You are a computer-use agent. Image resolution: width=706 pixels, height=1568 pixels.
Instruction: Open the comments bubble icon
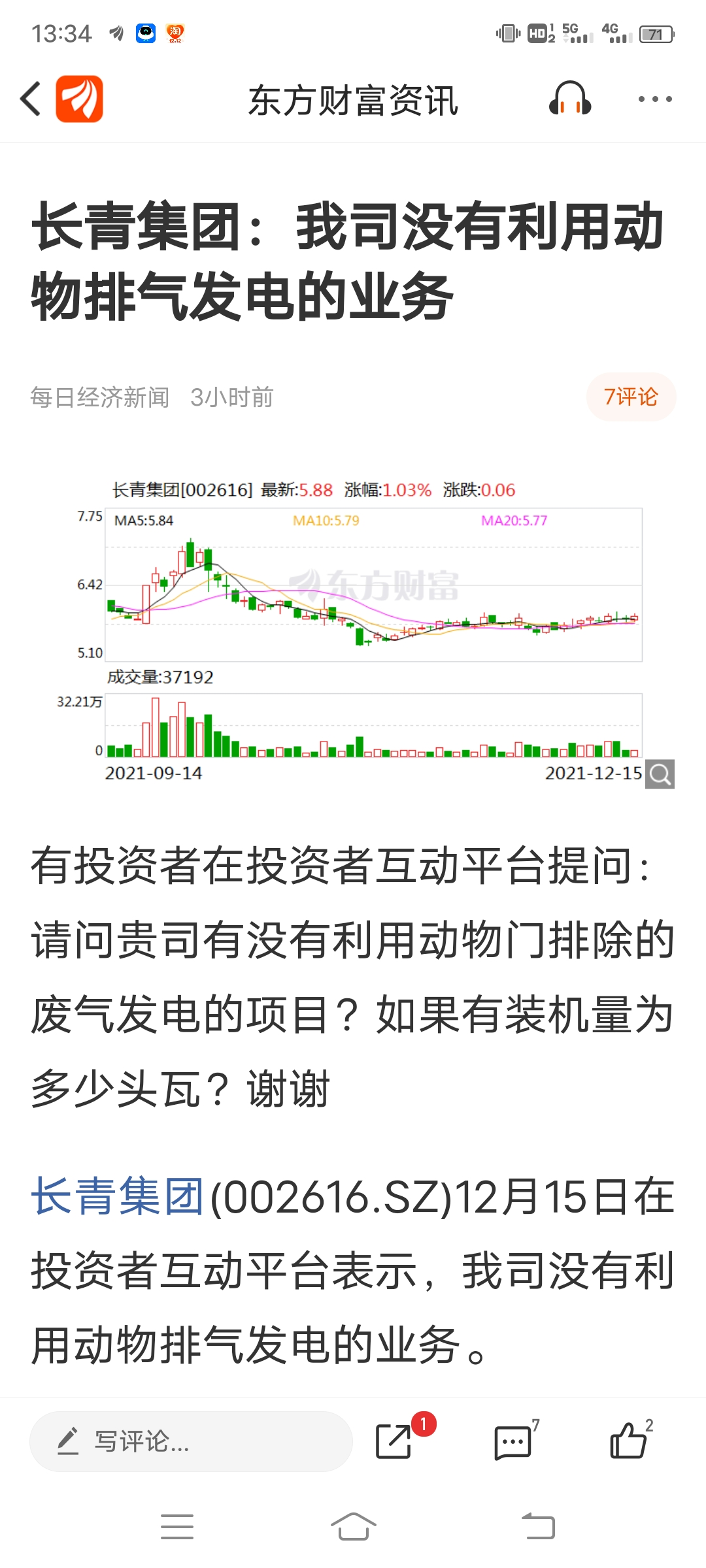[x=513, y=1441]
